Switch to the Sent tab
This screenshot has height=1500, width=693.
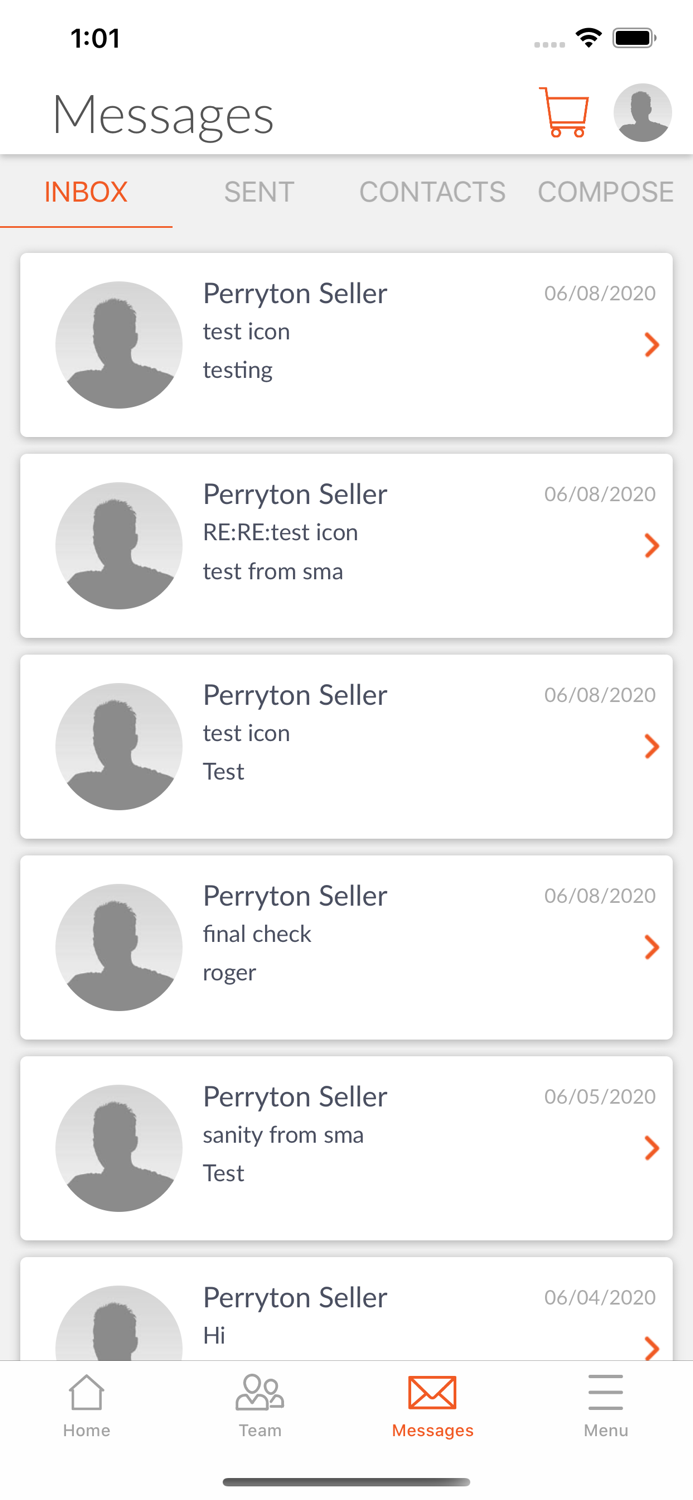tap(259, 192)
